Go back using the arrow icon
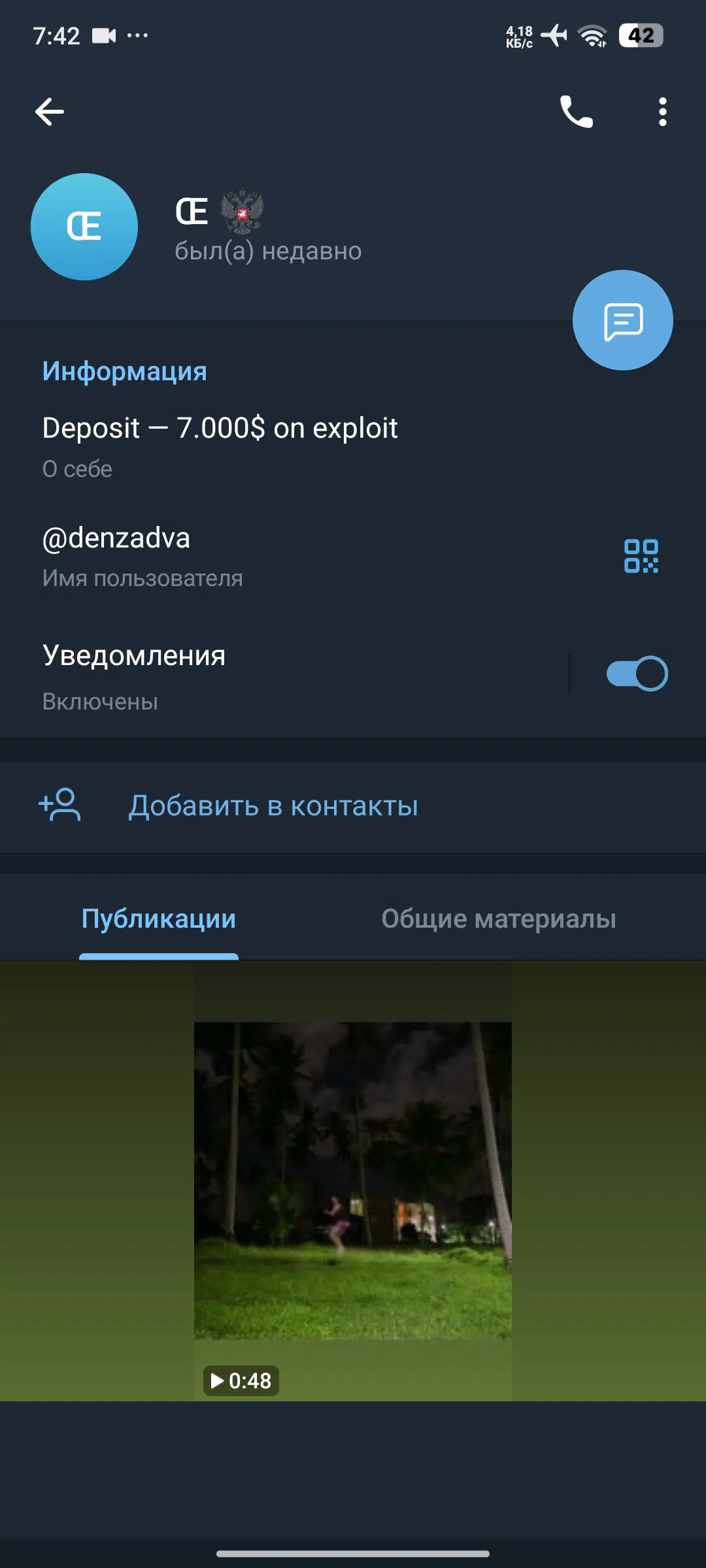Image resolution: width=706 pixels, height=1568 pixels. [50, 112]
